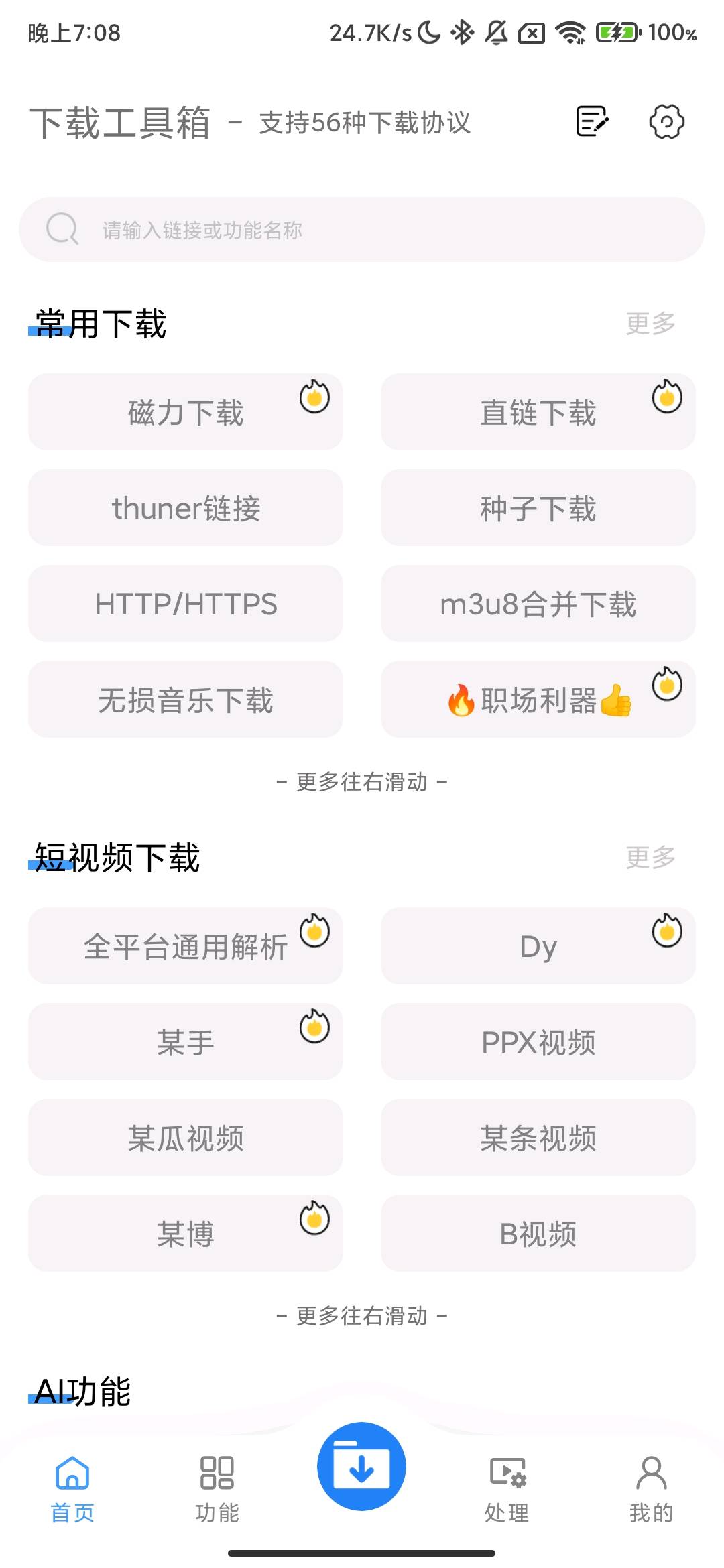Viewport: 724px width, 1568px height.
Task: Open the settings gear icon
Action: 666,121
